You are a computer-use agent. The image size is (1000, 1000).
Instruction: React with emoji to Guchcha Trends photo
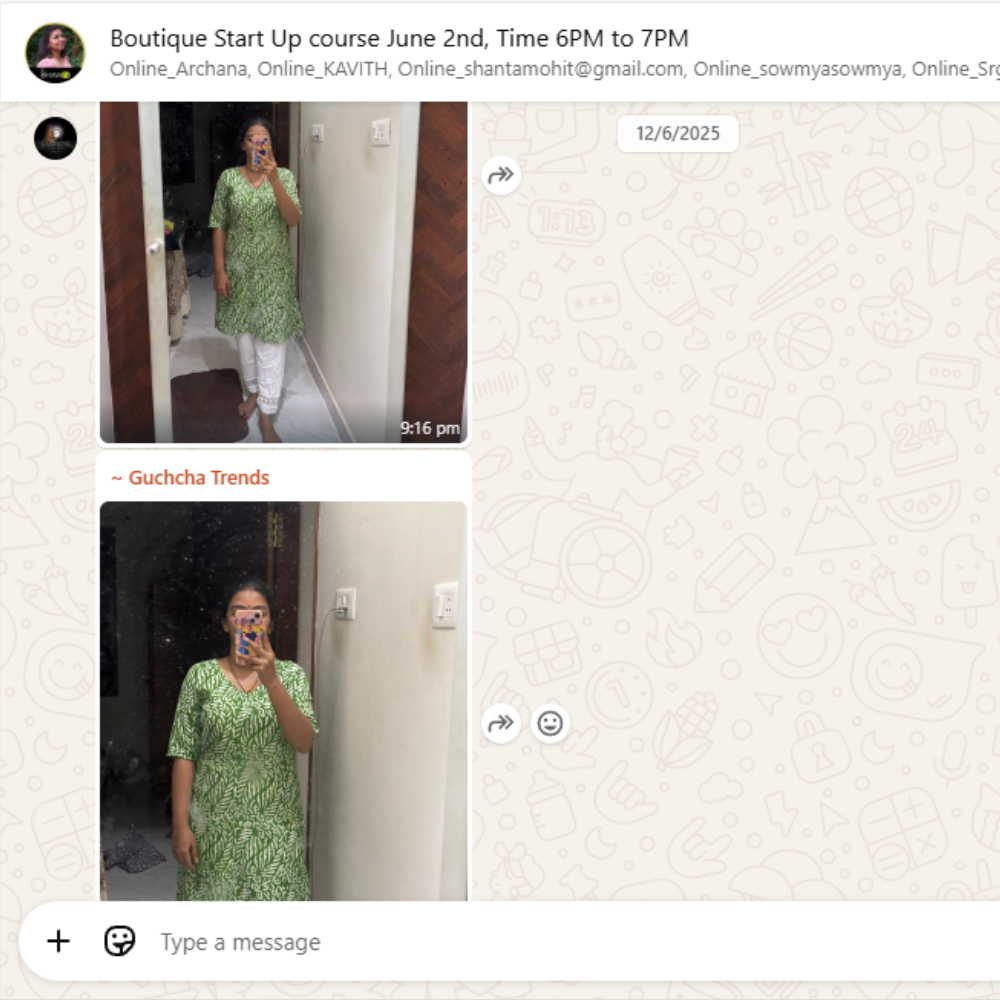550,723
